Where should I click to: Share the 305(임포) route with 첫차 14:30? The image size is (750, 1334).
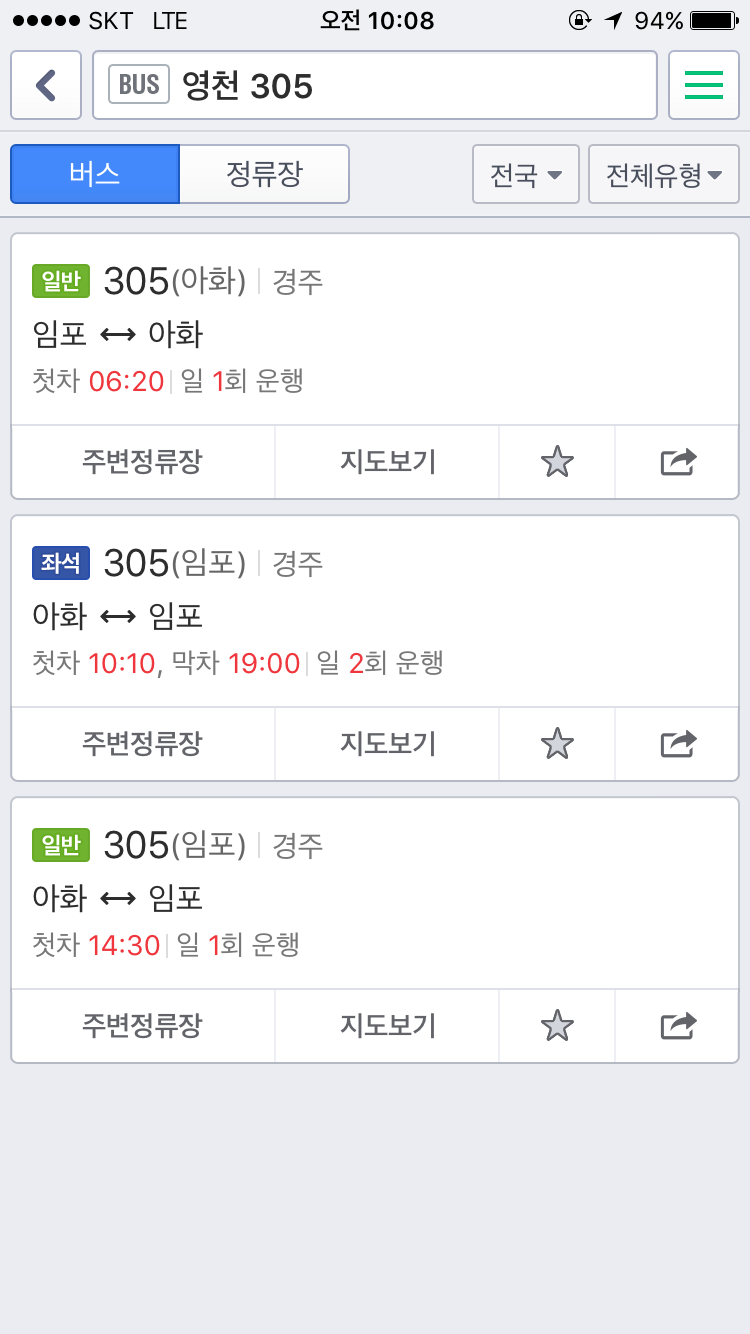pos(677,1026)
